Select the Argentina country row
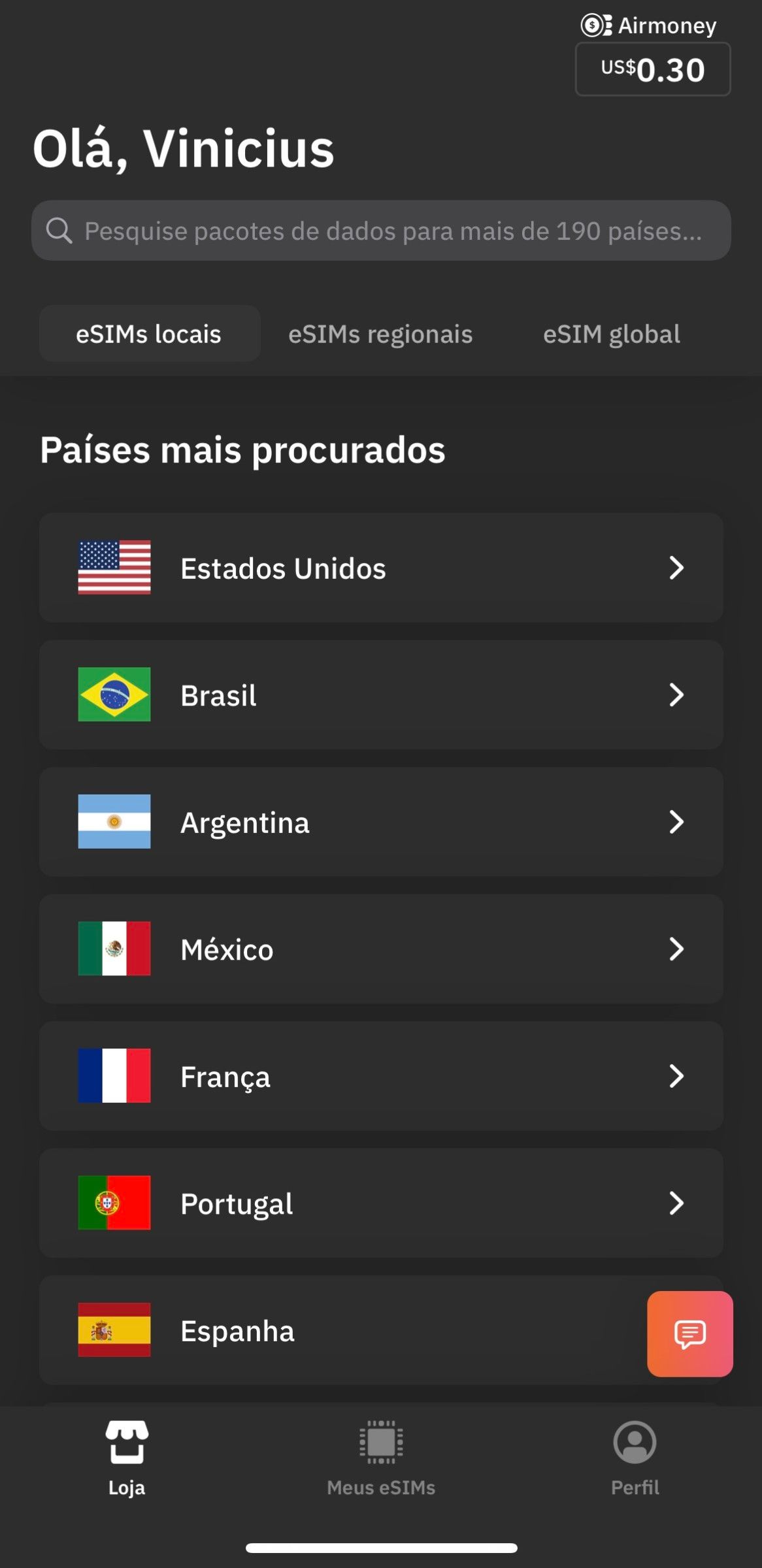 [x=381, y=822]
